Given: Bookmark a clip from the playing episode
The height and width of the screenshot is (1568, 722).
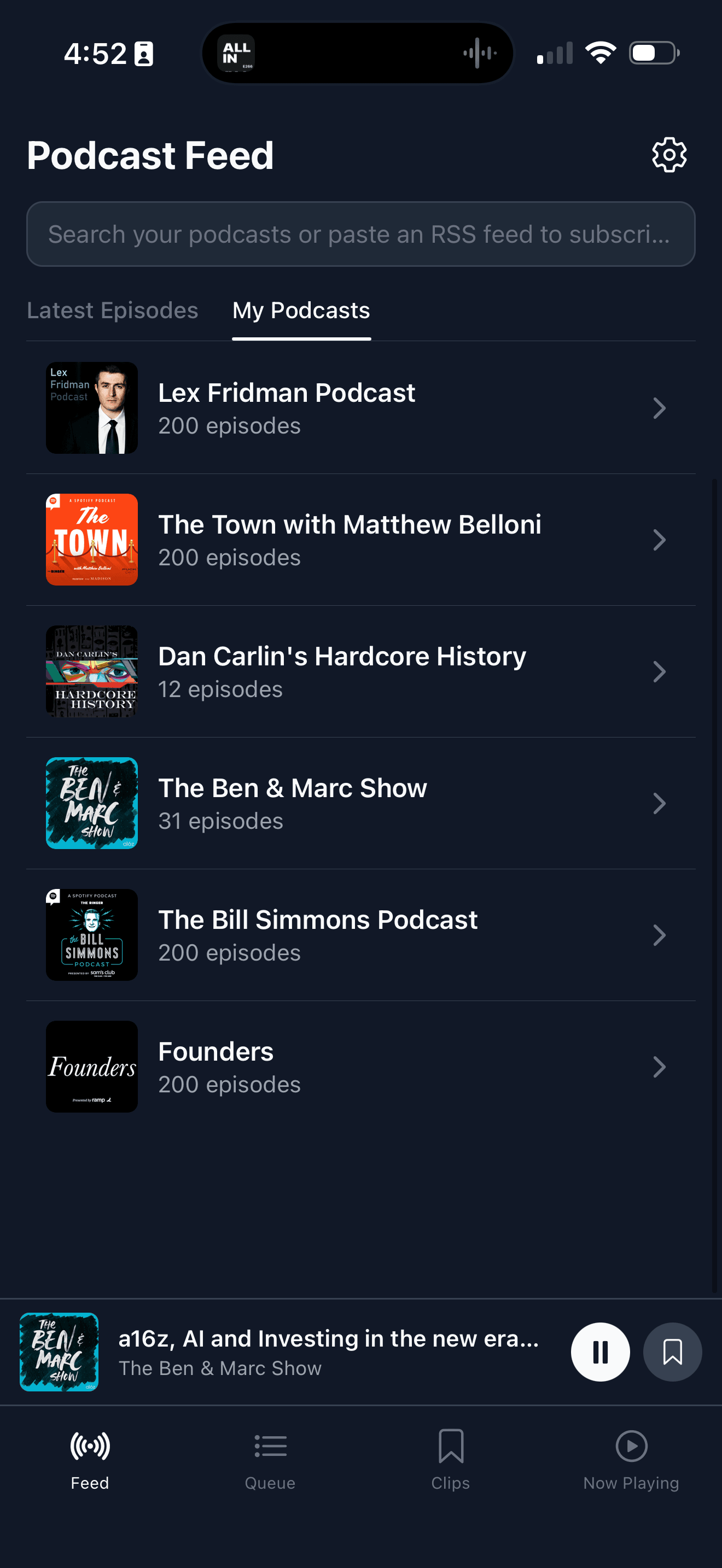Looking at the screenshot, I should pyautogui.click(x=672, y=1352).
